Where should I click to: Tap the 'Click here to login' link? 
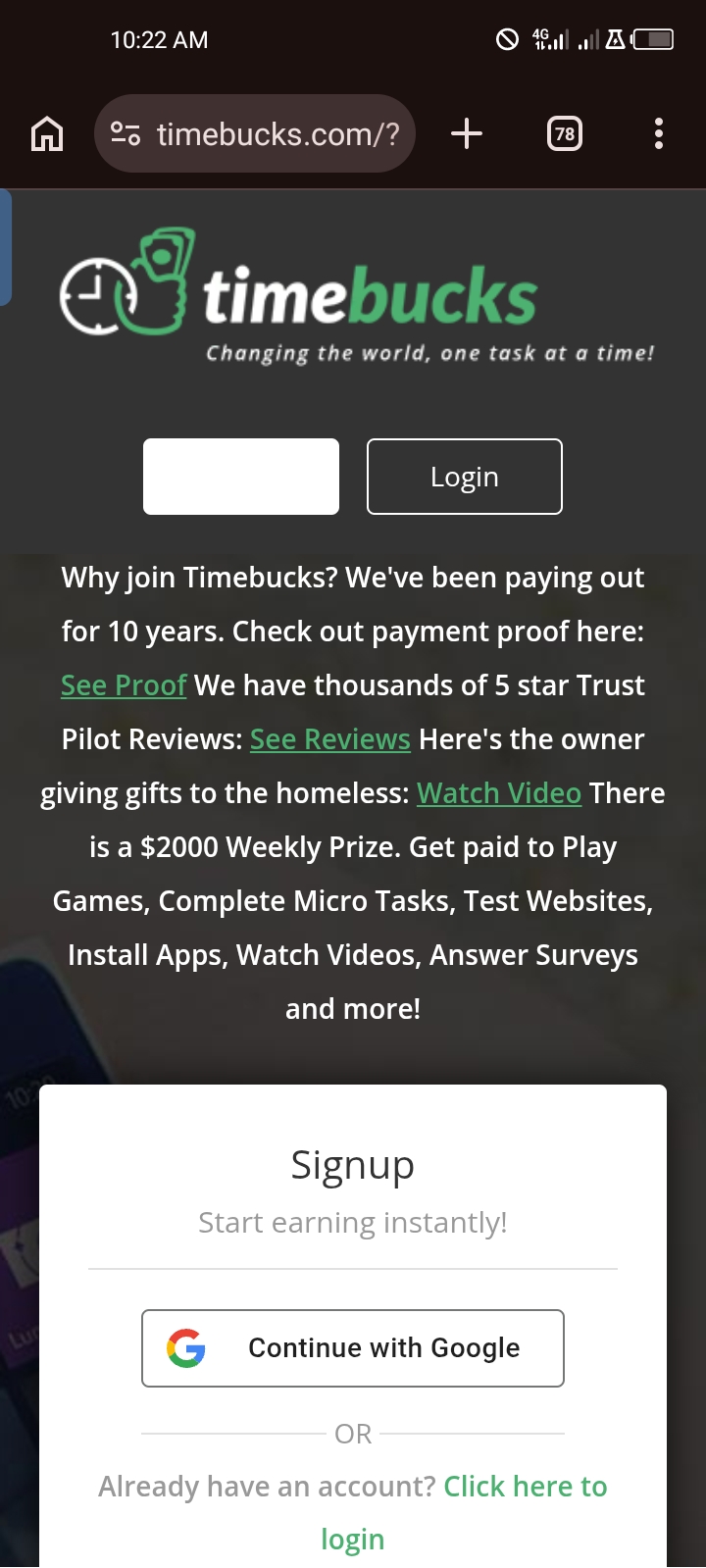pos(525,1488)
